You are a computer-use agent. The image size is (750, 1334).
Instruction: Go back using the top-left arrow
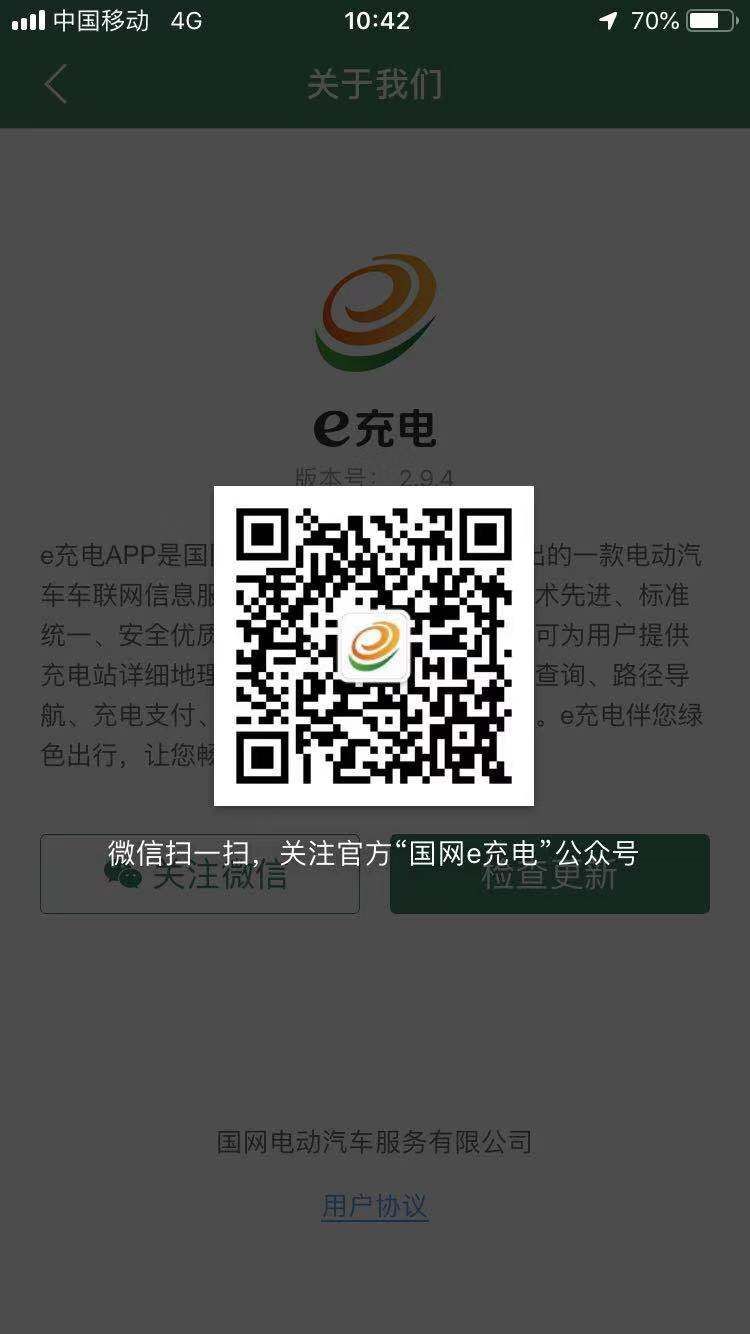coord(56,84)
